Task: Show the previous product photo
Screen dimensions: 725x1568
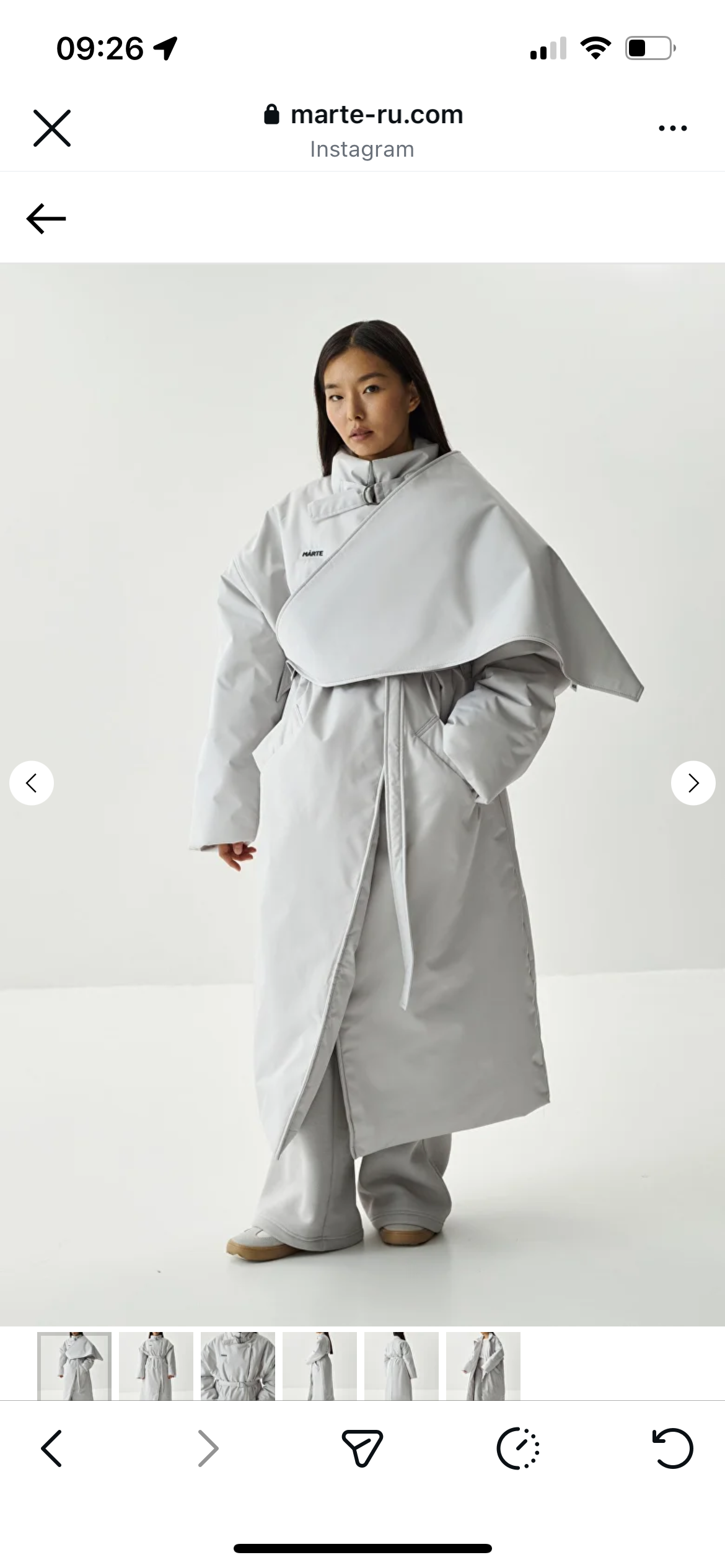Action: pos(32,783)
